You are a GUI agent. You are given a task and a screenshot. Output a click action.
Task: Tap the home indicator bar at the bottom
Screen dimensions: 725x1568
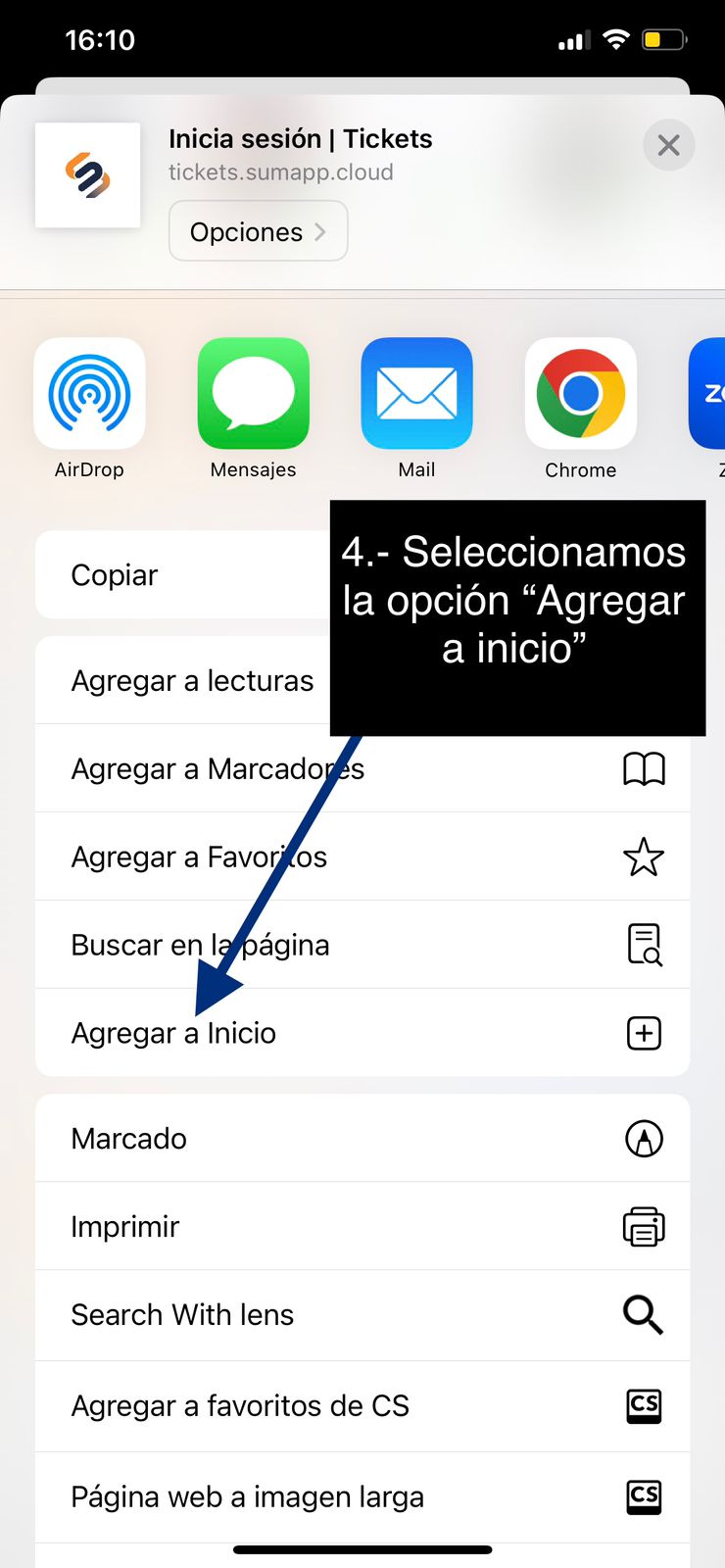pos(362,1549)
